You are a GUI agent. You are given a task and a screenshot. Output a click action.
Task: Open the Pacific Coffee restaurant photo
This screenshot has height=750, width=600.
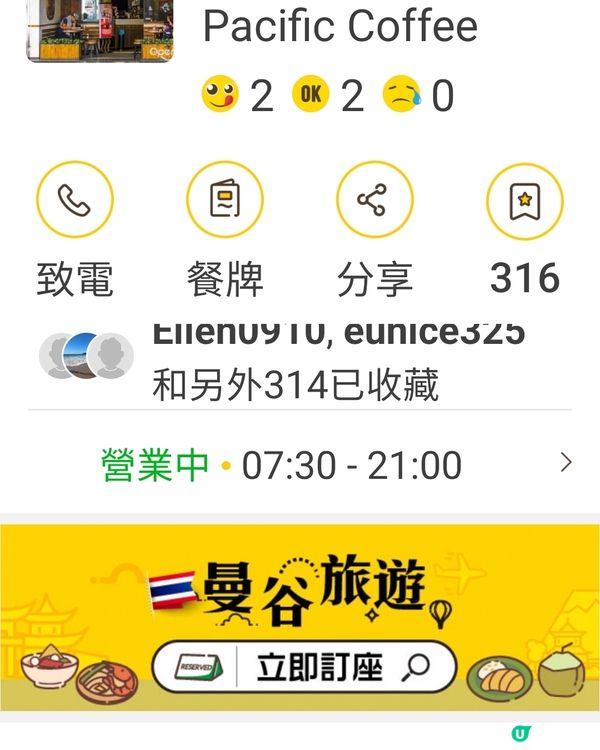point(100,30)
